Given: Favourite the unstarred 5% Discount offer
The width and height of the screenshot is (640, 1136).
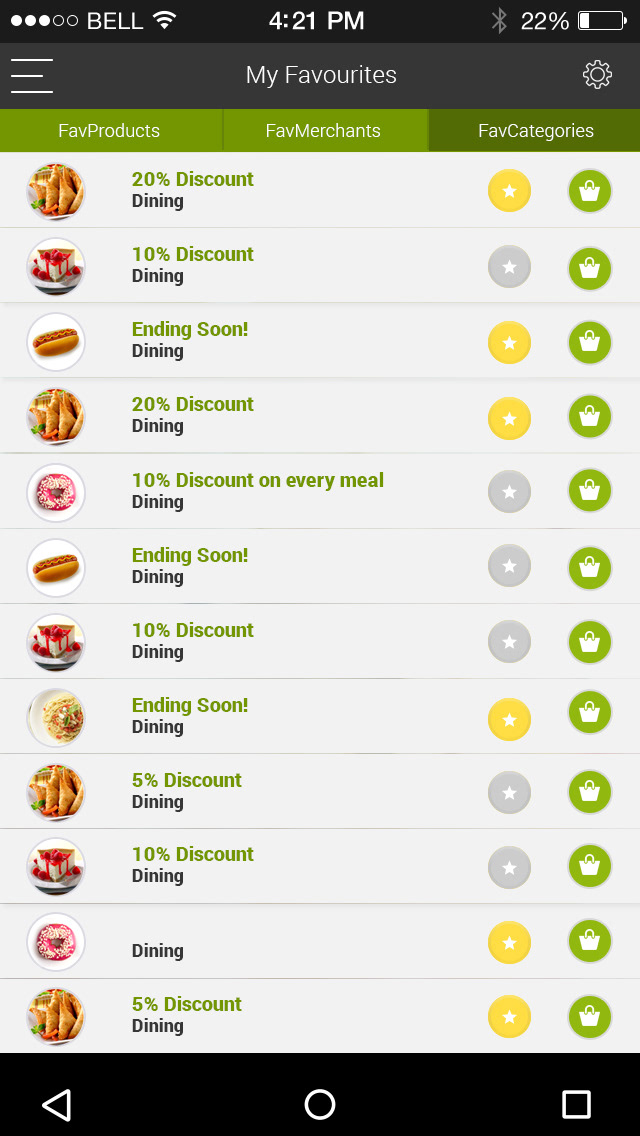Looking at the screenshot, I should point(509,793).
